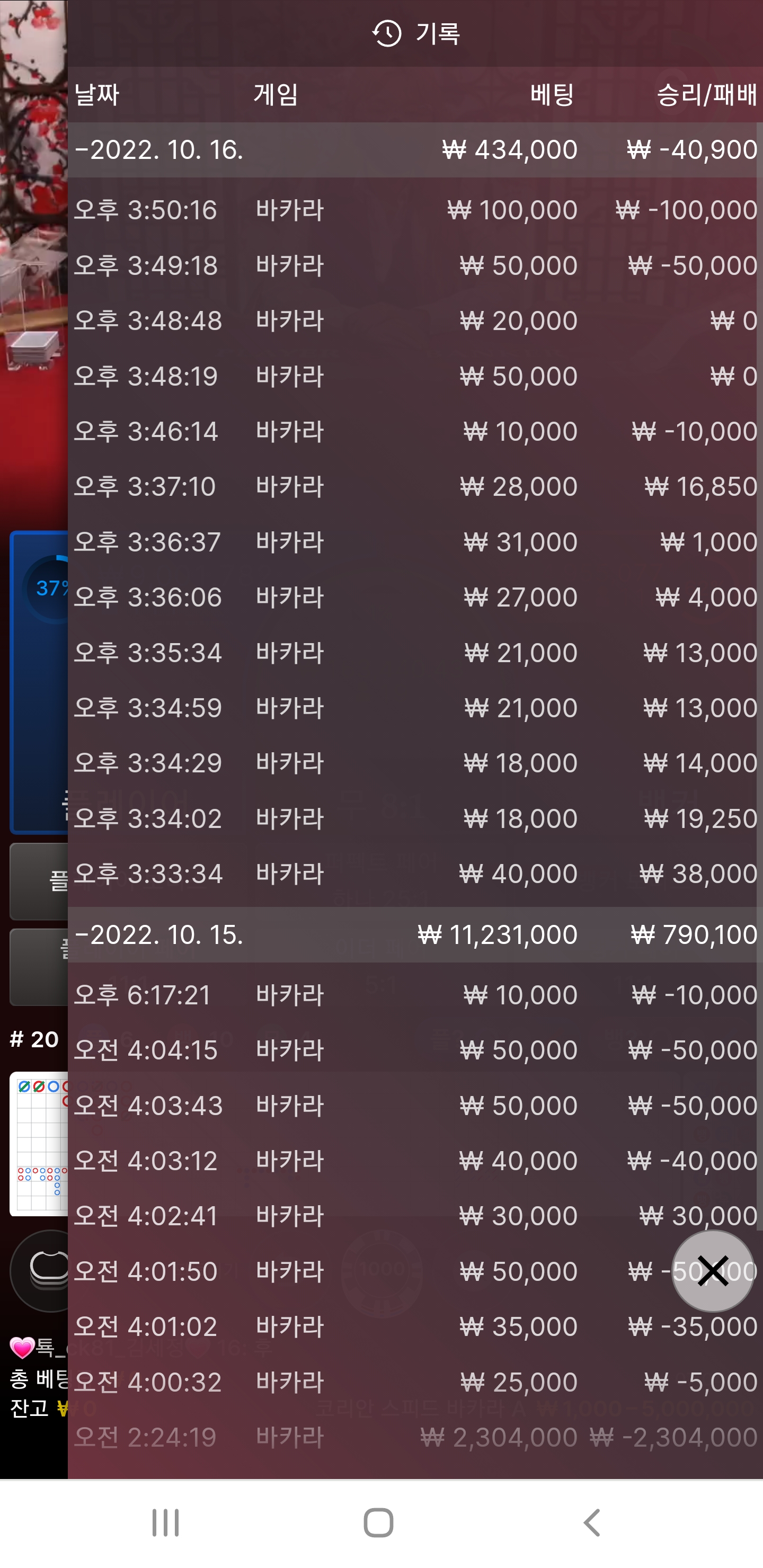View the 오전 2:24:19 ₩2,304,000 bet record

414,1438
